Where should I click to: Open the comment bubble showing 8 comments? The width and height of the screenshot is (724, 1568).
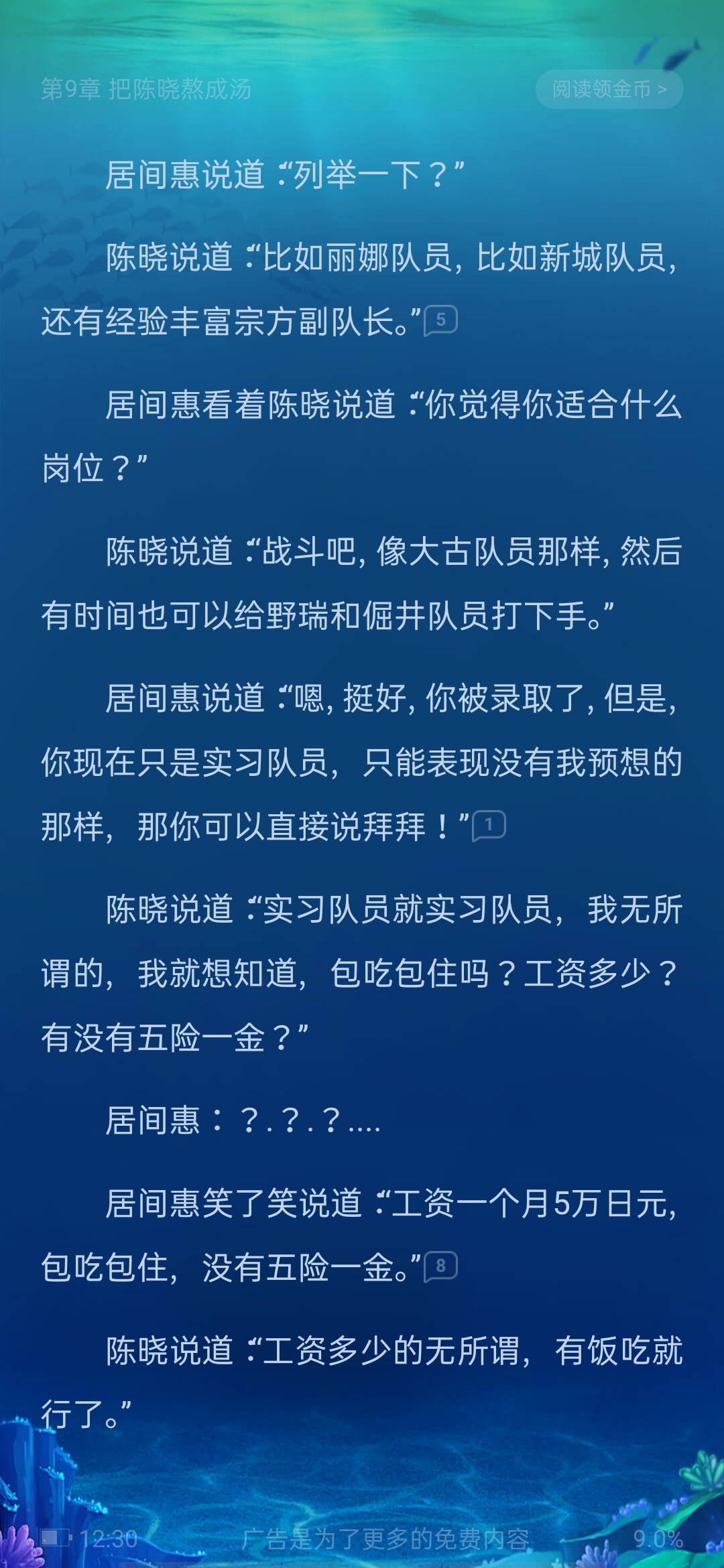click(x=440, y=1266)
